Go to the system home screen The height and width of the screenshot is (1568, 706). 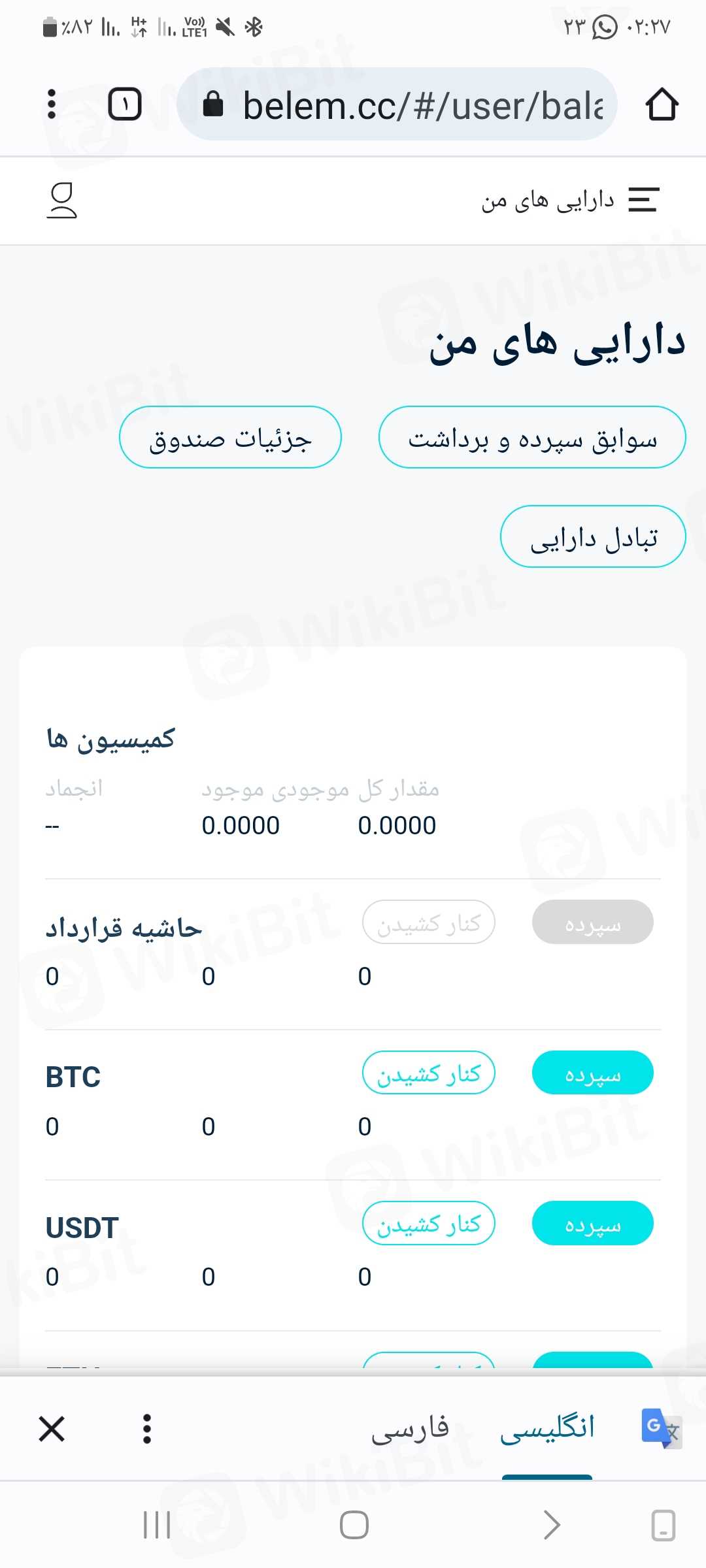pos(354,1526)
